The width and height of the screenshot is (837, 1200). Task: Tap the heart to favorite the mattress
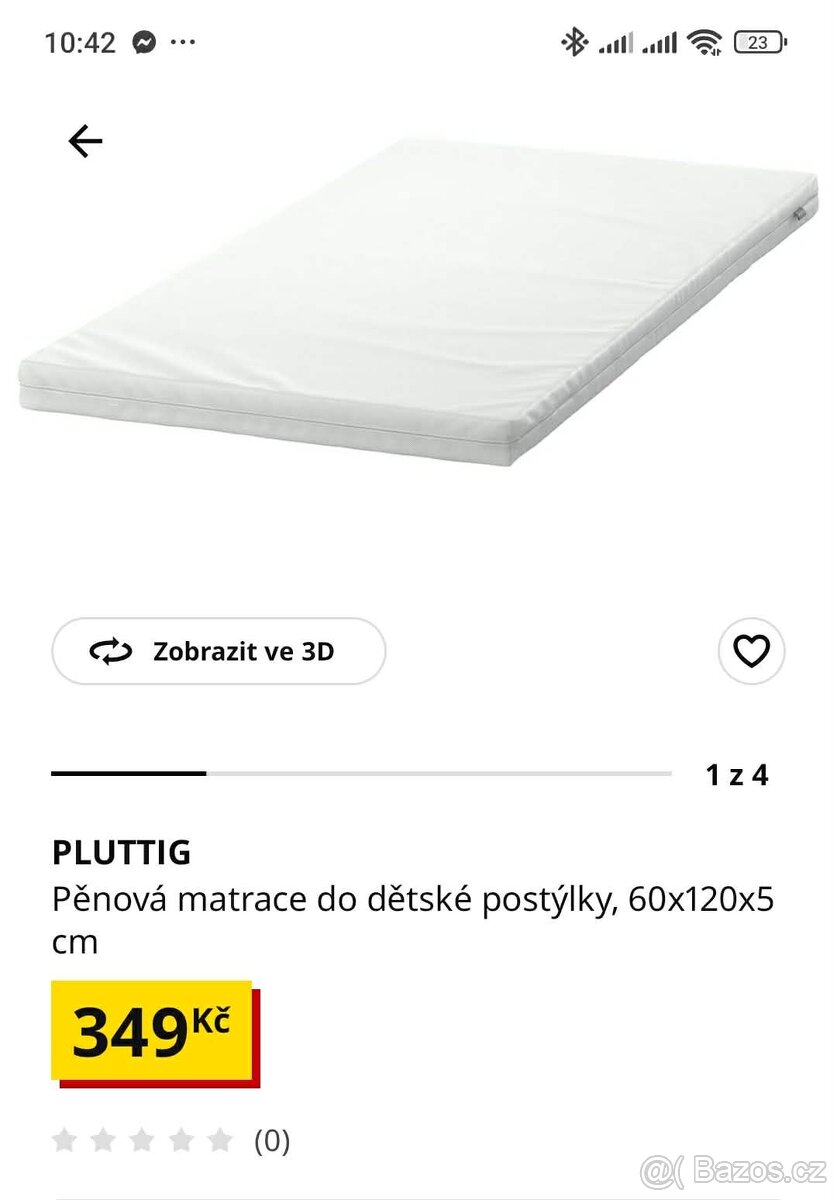751,651
